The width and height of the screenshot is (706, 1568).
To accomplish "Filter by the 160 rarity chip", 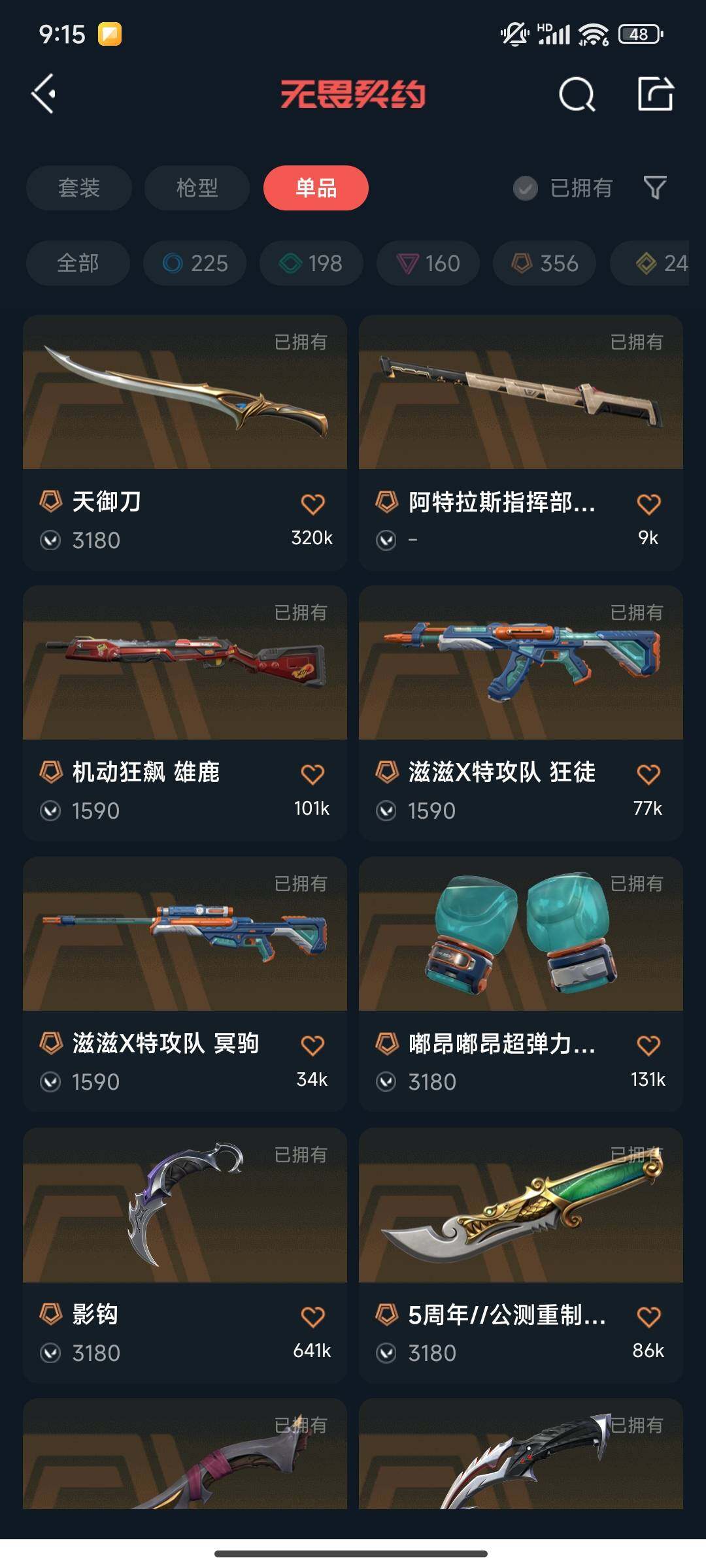I will pyautogui.click(x=428, y=263).
